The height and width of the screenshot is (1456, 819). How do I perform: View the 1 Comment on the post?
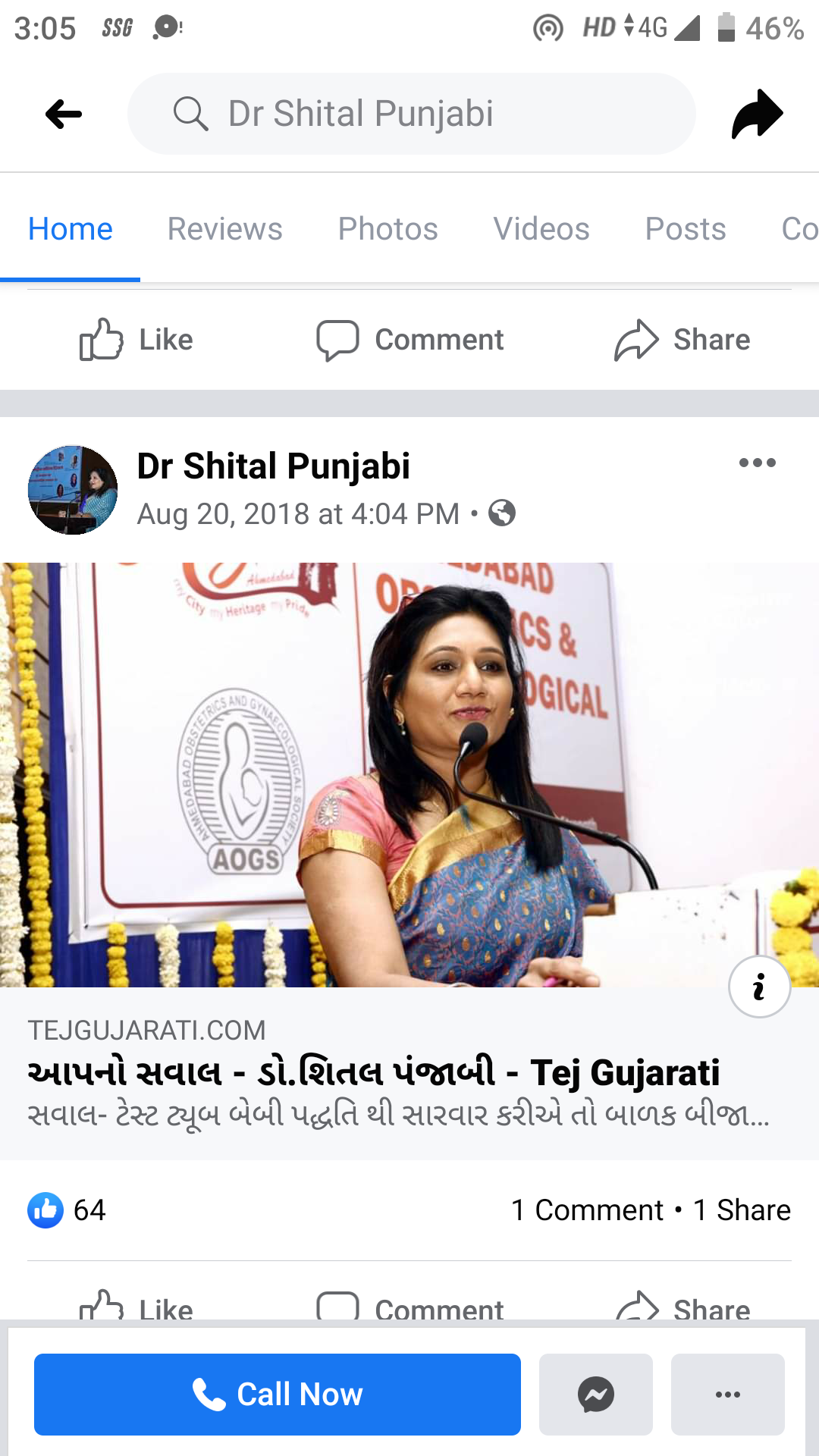587,1210
